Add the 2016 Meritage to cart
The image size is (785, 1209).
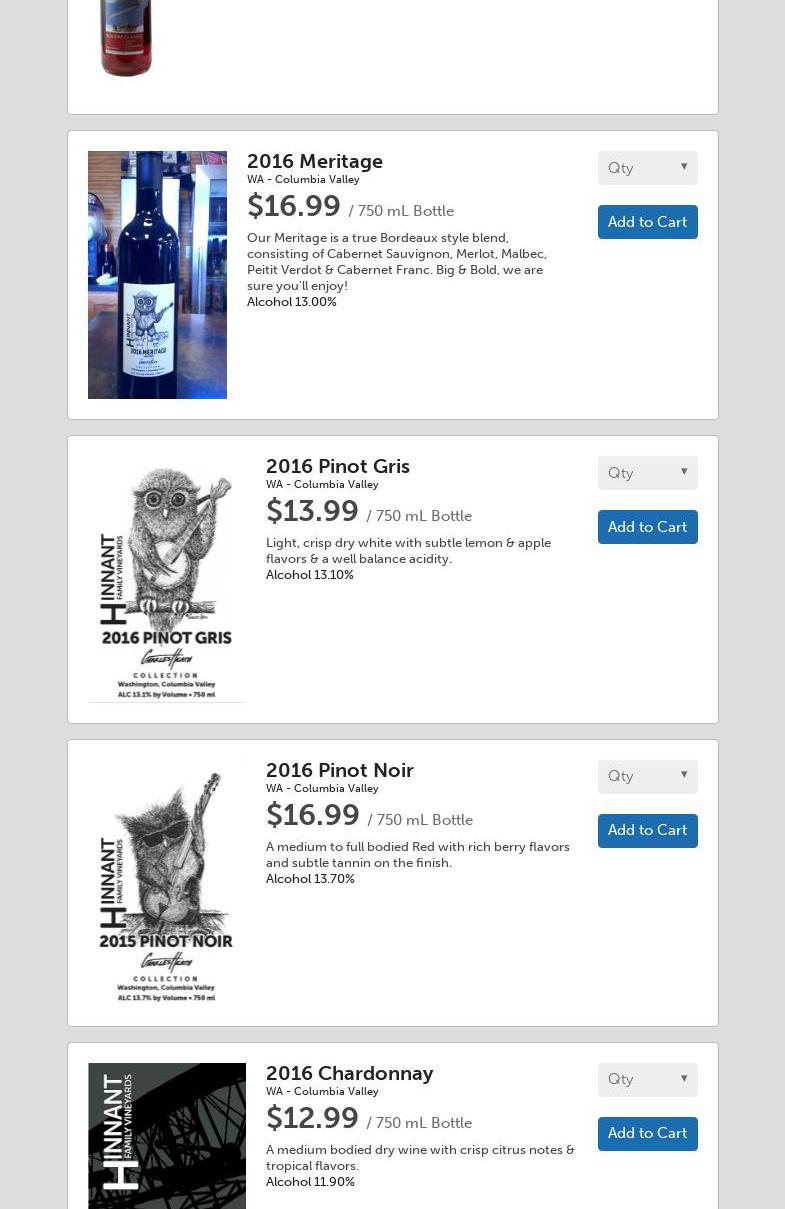pos(647,222)
